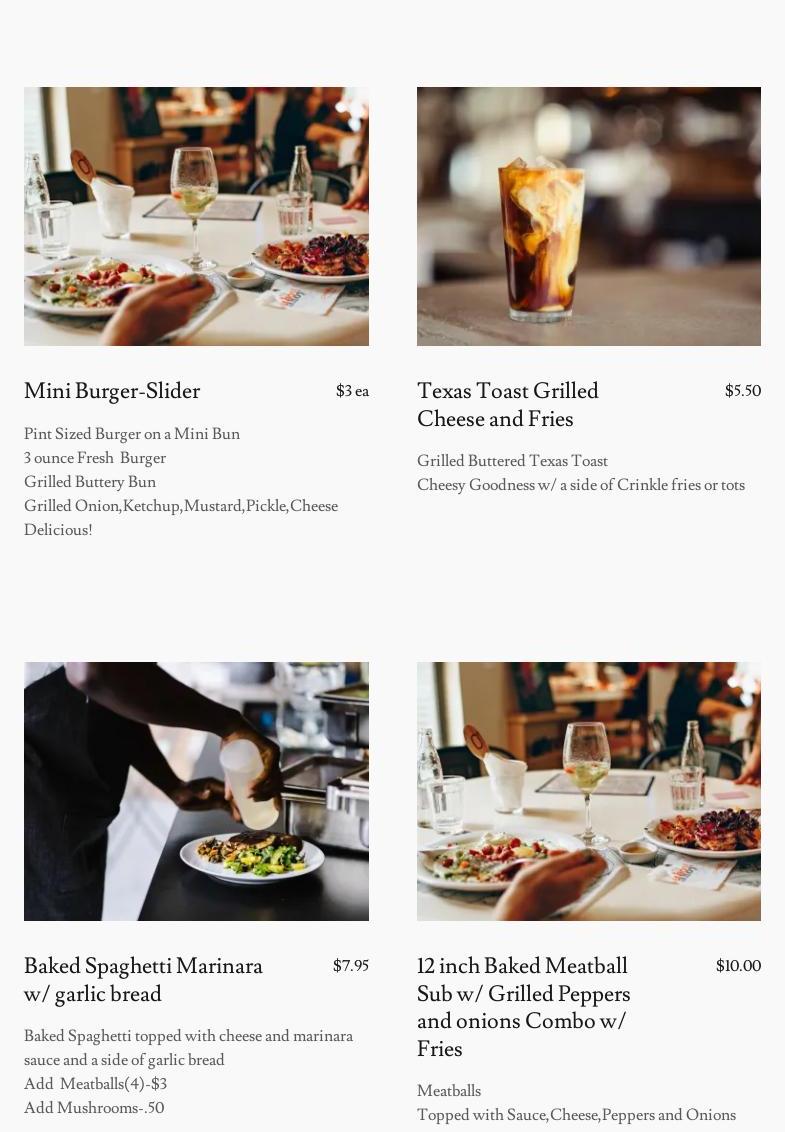The height and width of the screenshot is (1132, 785).
Task: Select the Baked Spaghetti Marinara w/ garlic bread item
Action: tap(143, 979)
